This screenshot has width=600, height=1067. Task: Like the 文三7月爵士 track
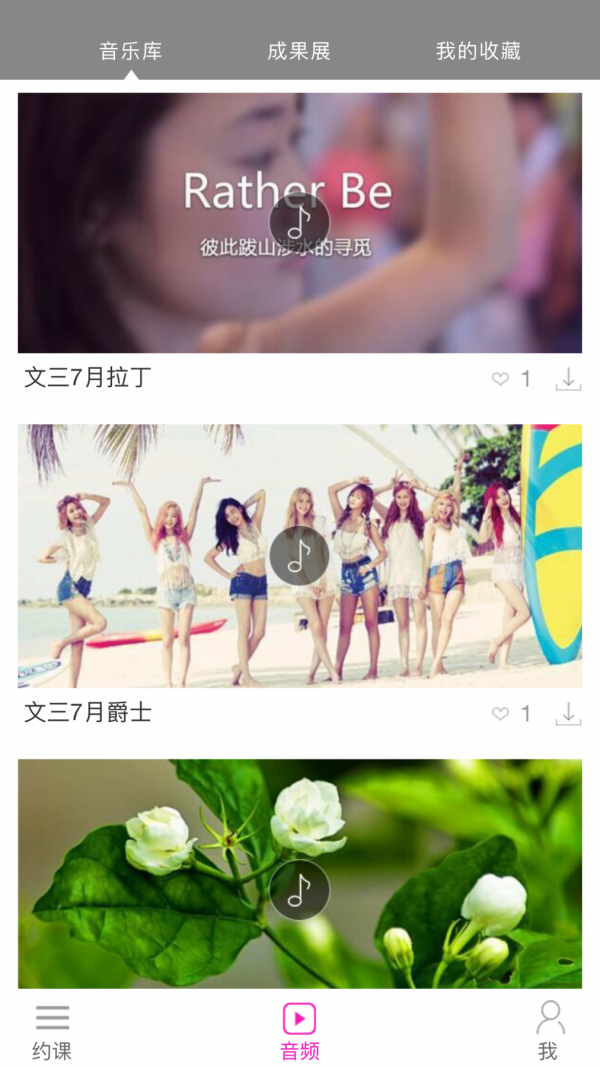[501, 714]
